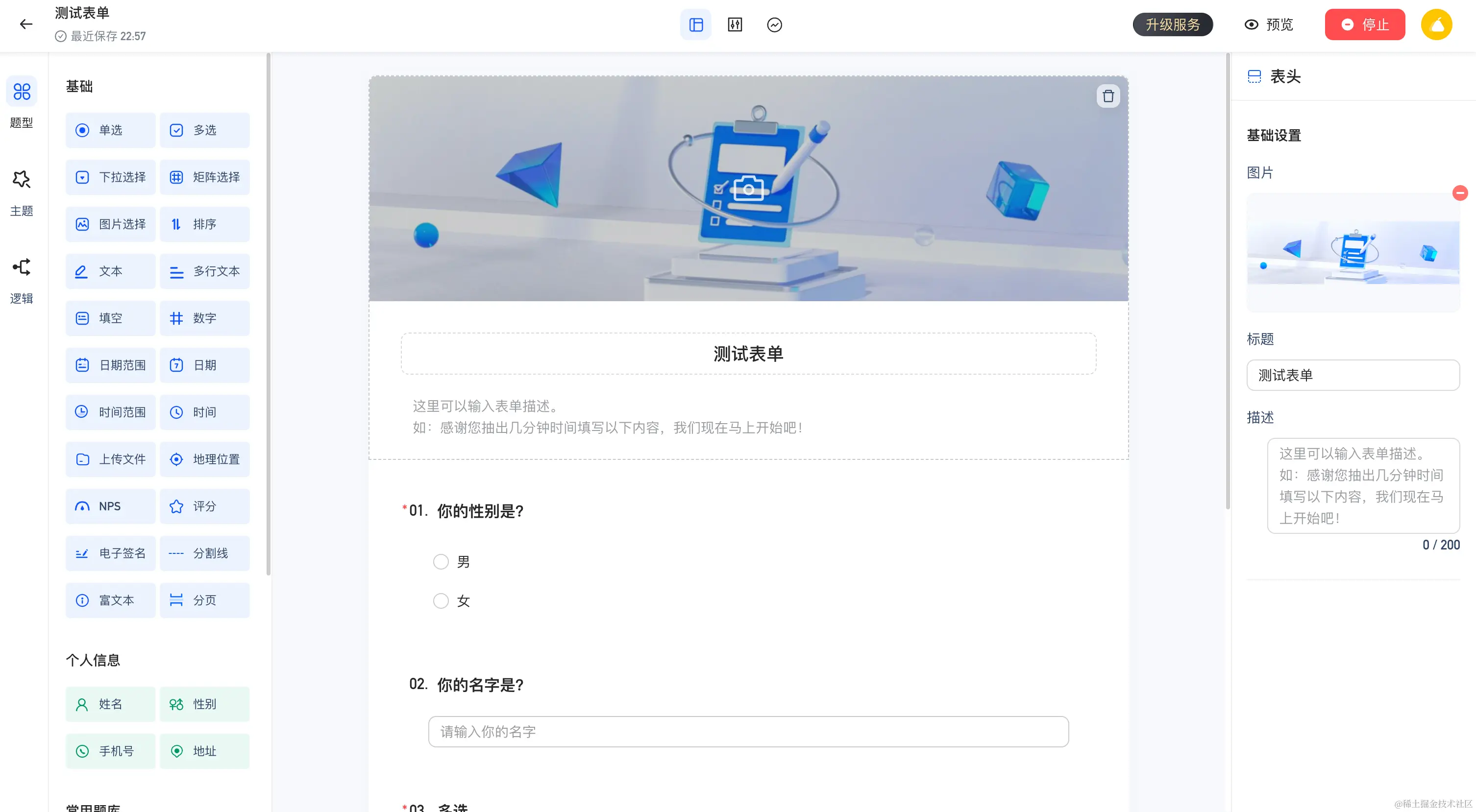
Task: Switch to the settings sliders view
Action: click(x=735, y=24)
